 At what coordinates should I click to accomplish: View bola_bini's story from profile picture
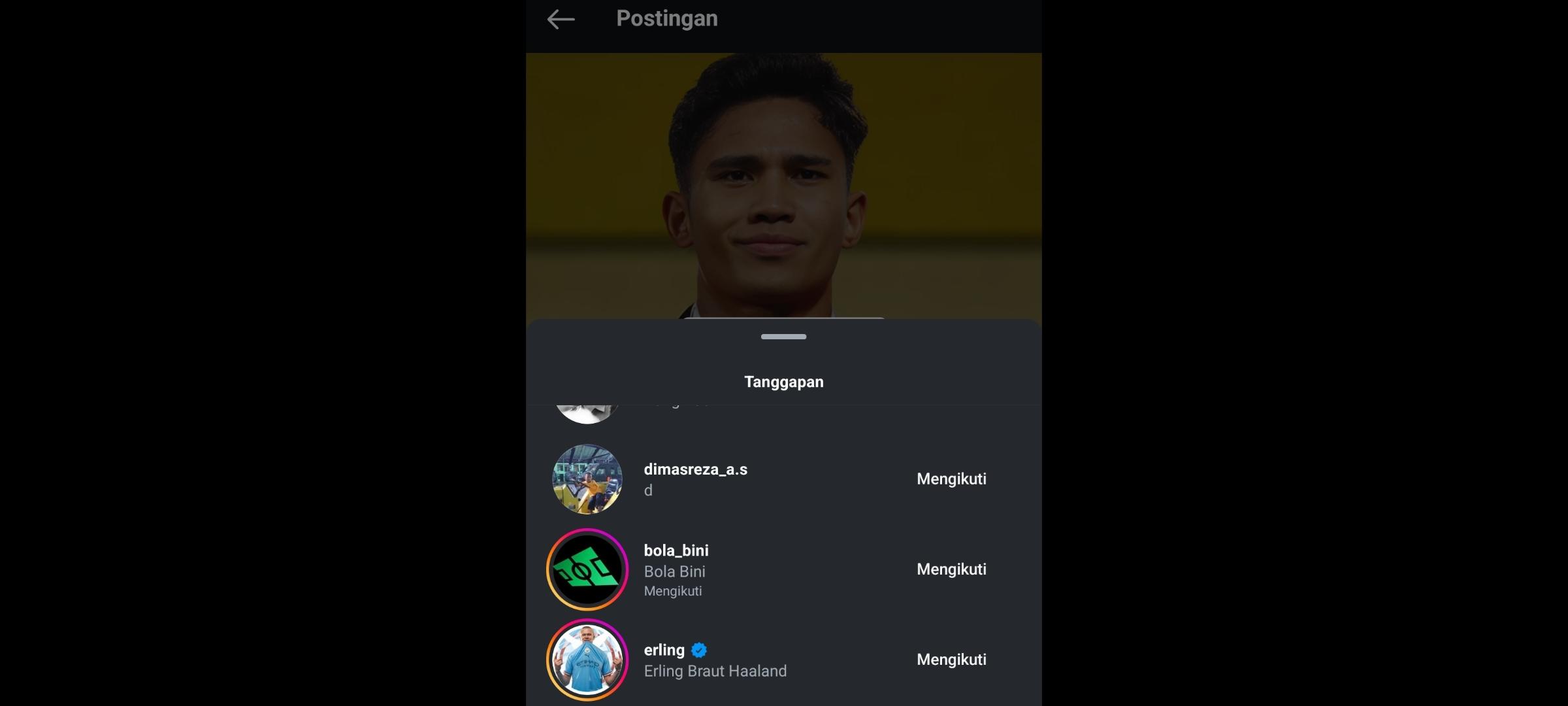click(x=587, y=569)
